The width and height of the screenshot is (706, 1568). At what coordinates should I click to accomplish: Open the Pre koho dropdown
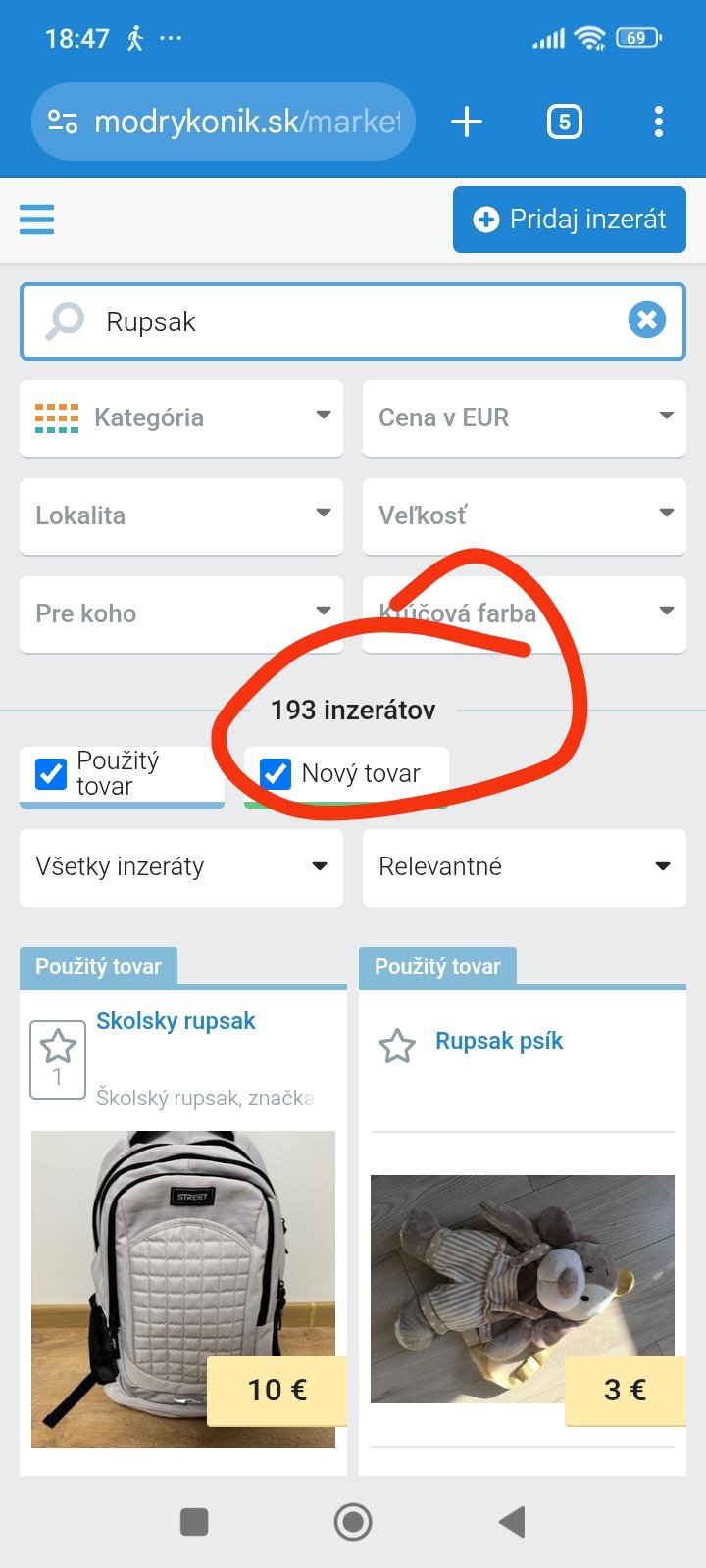pyautogui.click(x=181, y=613)
